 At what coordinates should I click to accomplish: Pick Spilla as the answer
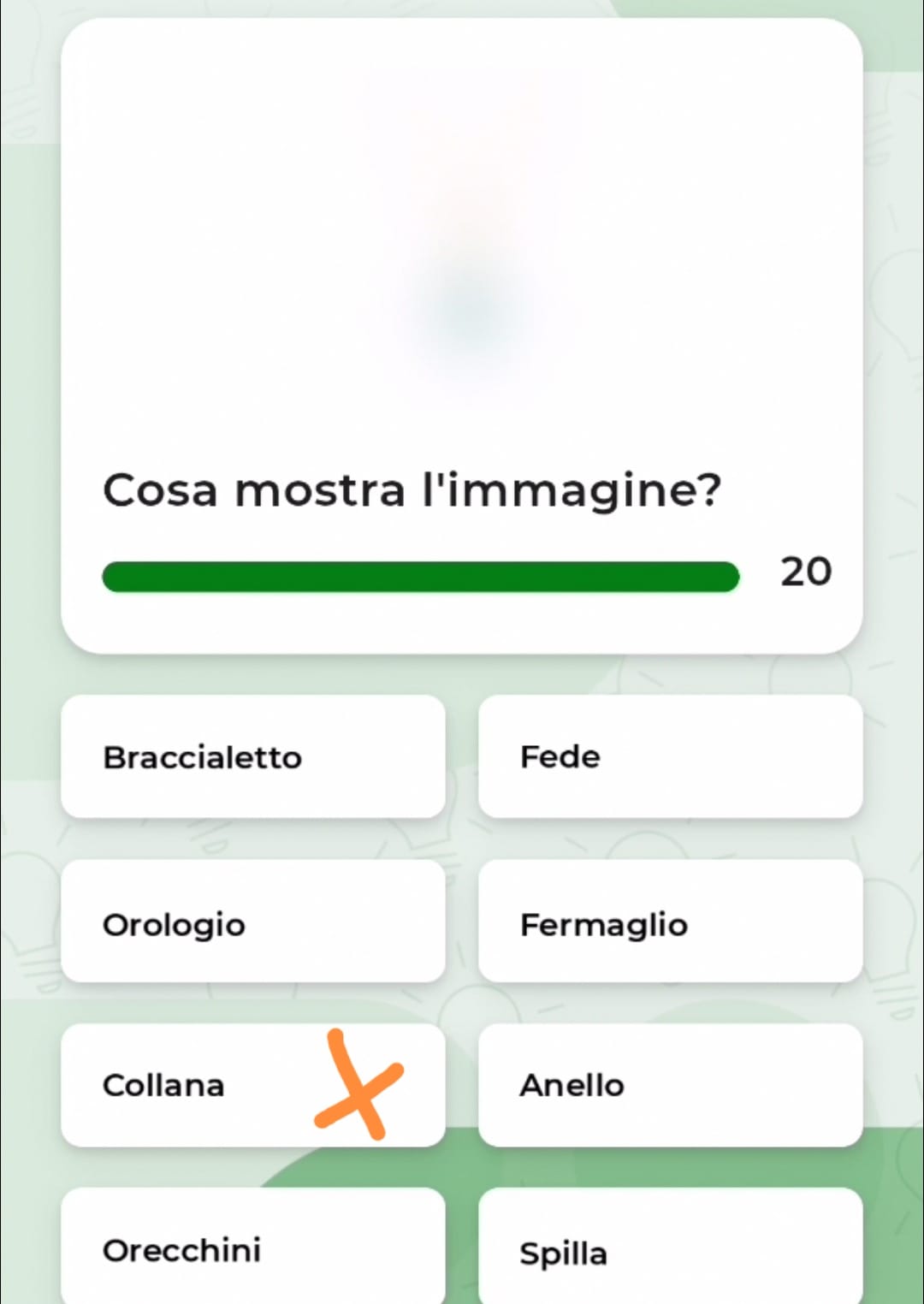pyautogui.click(x=670, y=1249)
